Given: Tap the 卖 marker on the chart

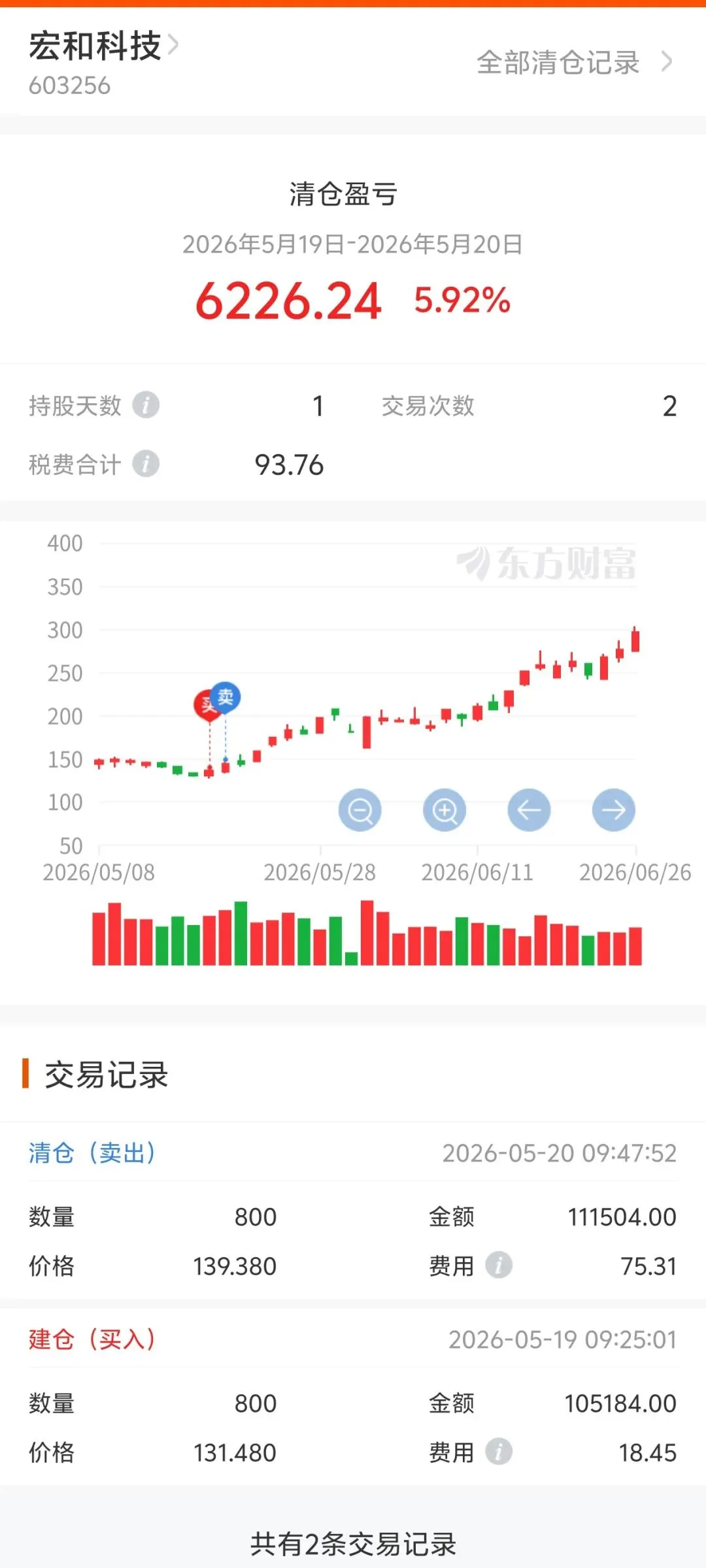Looking at the screenshot, I should [x=226, y=698].
